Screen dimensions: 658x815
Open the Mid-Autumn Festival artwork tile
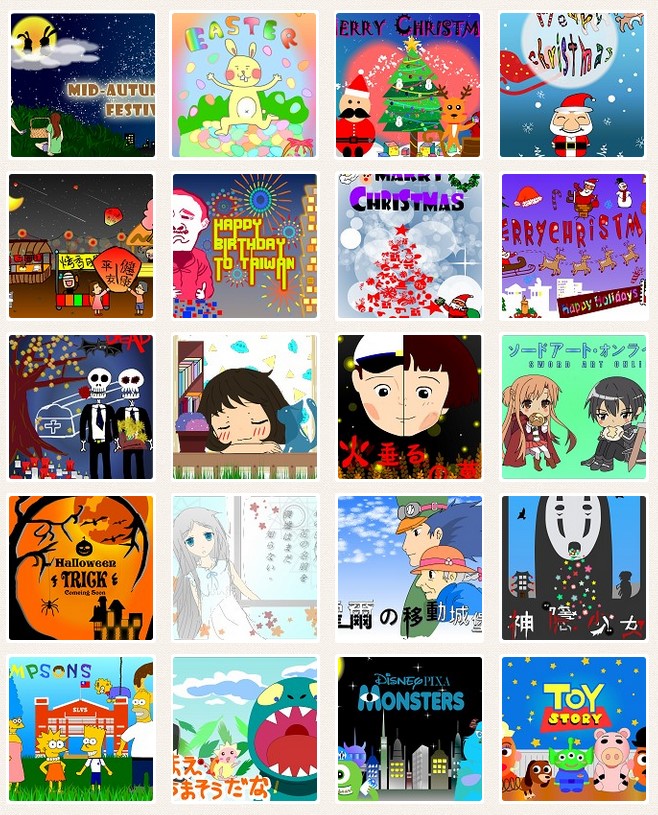point(82,85)
